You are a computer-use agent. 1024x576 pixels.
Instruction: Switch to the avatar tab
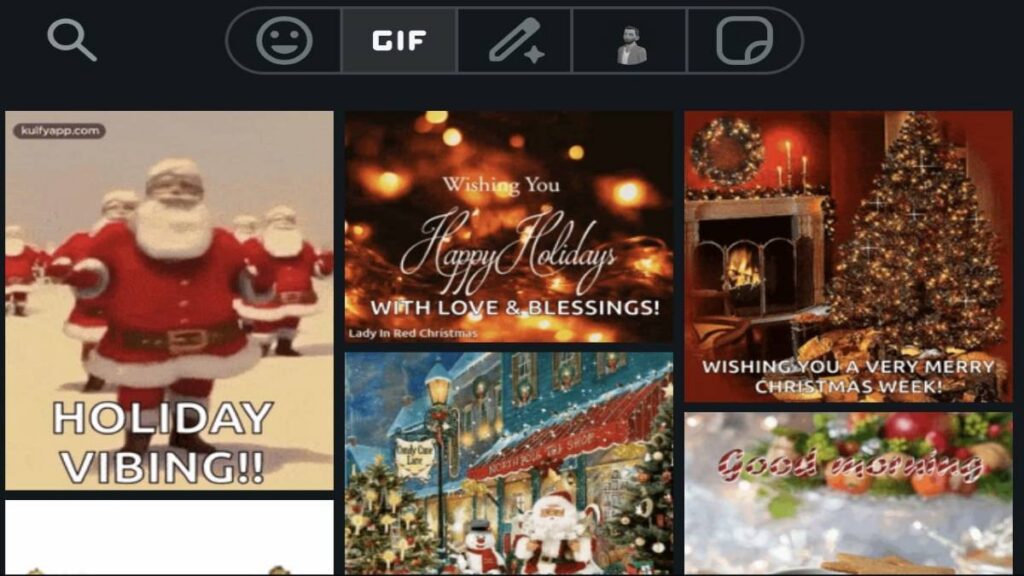630,41
